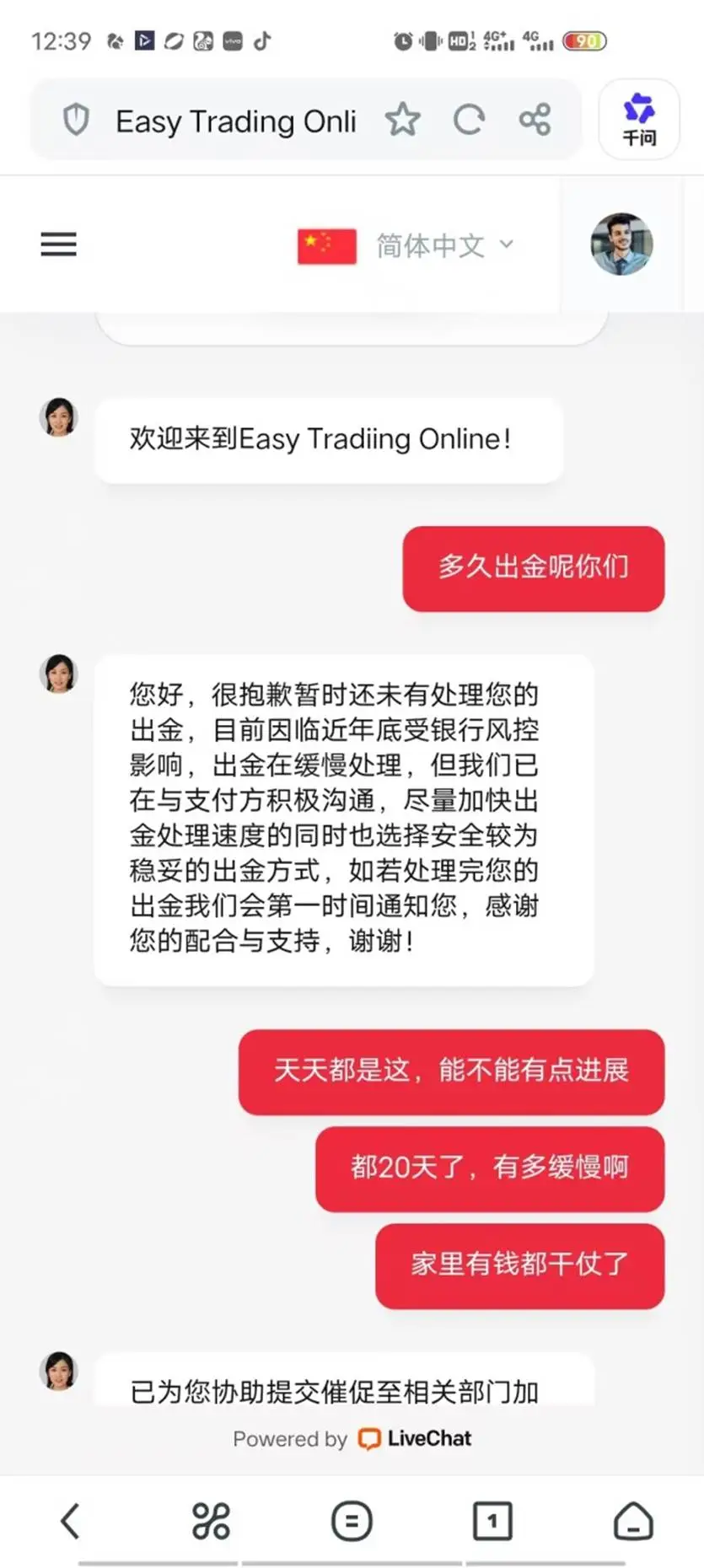Image resolution: width=704 pixels, height=1568 pixels.
Task: Open the browser tools grid icon
Action: click(x=211, y=1521)
